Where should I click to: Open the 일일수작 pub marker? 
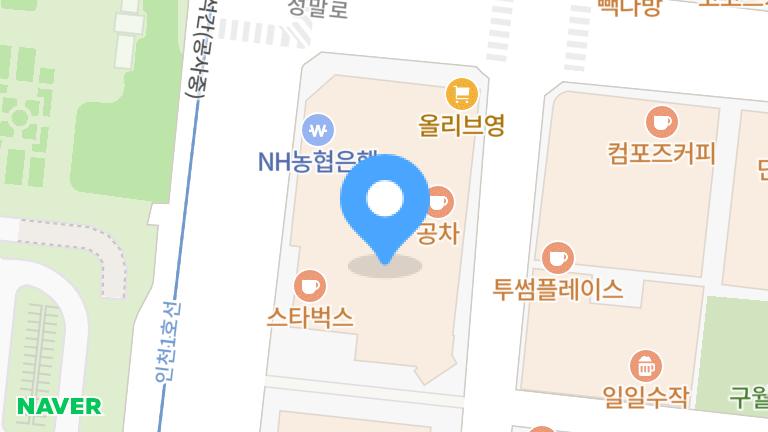646,366
